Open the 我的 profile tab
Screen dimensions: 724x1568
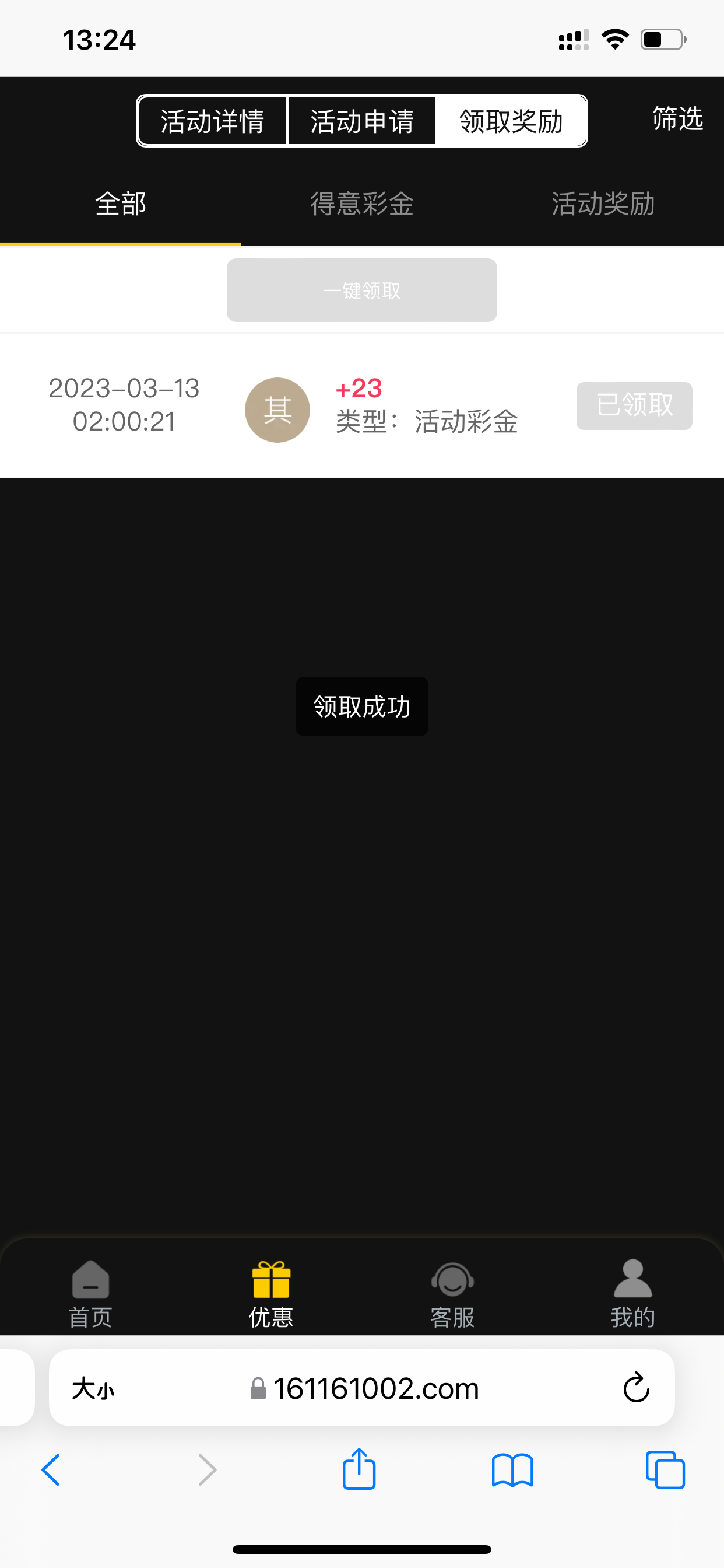[x=632, y=1293]
